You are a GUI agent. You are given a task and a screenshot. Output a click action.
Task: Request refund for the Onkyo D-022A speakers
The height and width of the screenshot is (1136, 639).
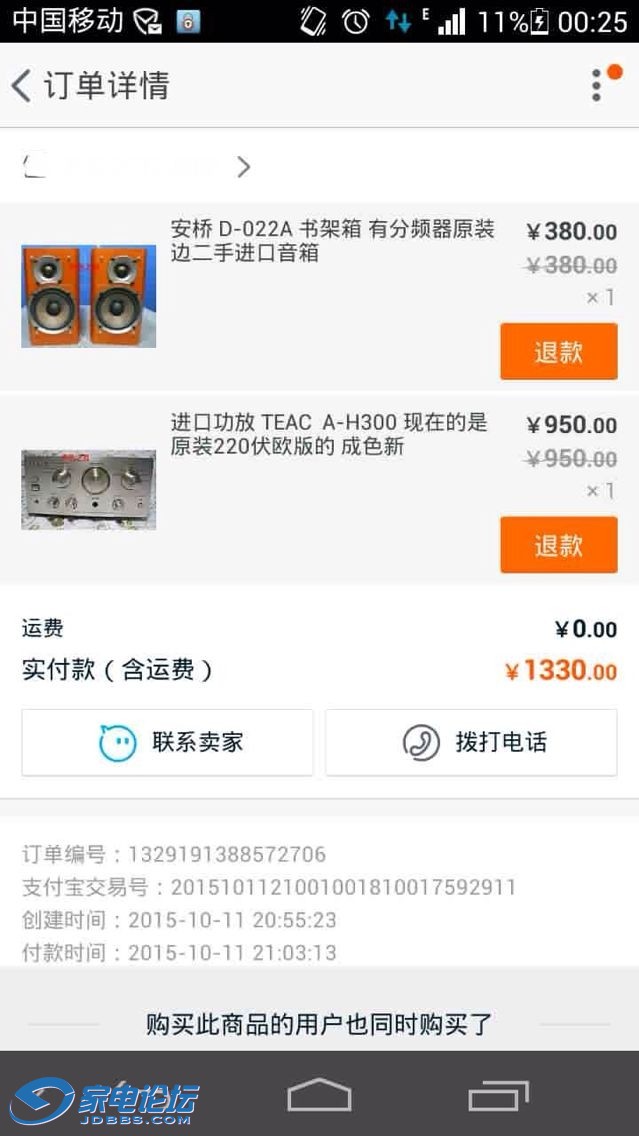(x=558, y=352)
